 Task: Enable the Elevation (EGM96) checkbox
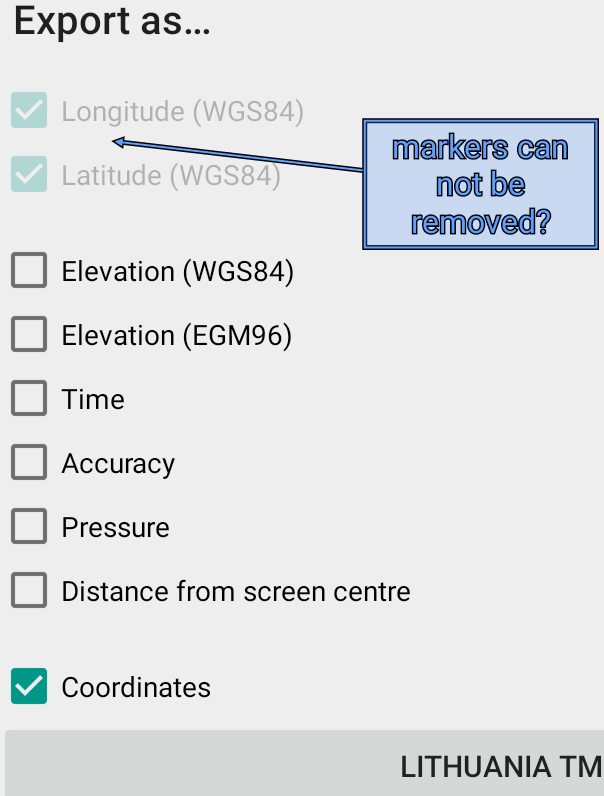(x=29, y=335)
